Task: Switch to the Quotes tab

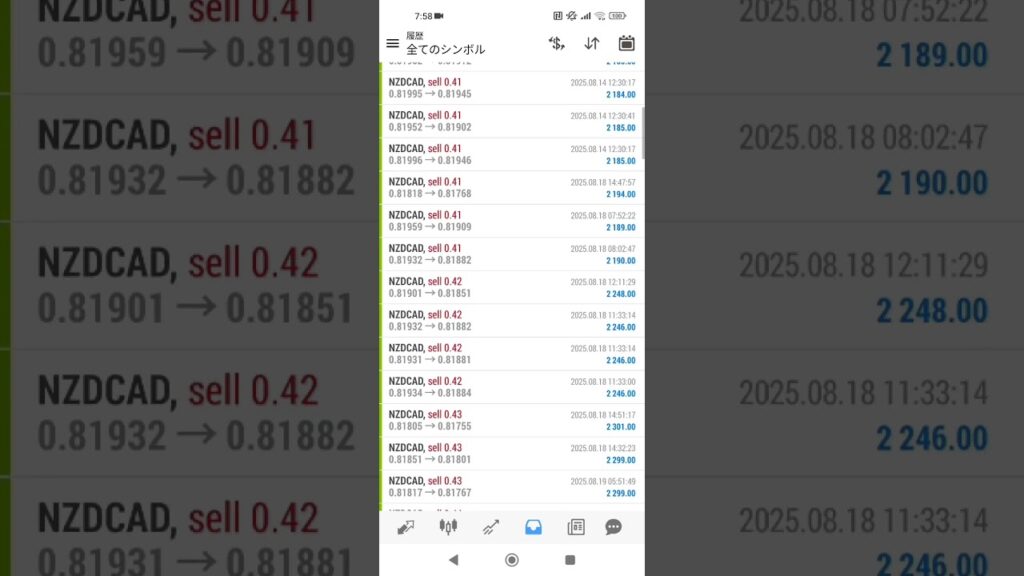Action: pos(406,527)
